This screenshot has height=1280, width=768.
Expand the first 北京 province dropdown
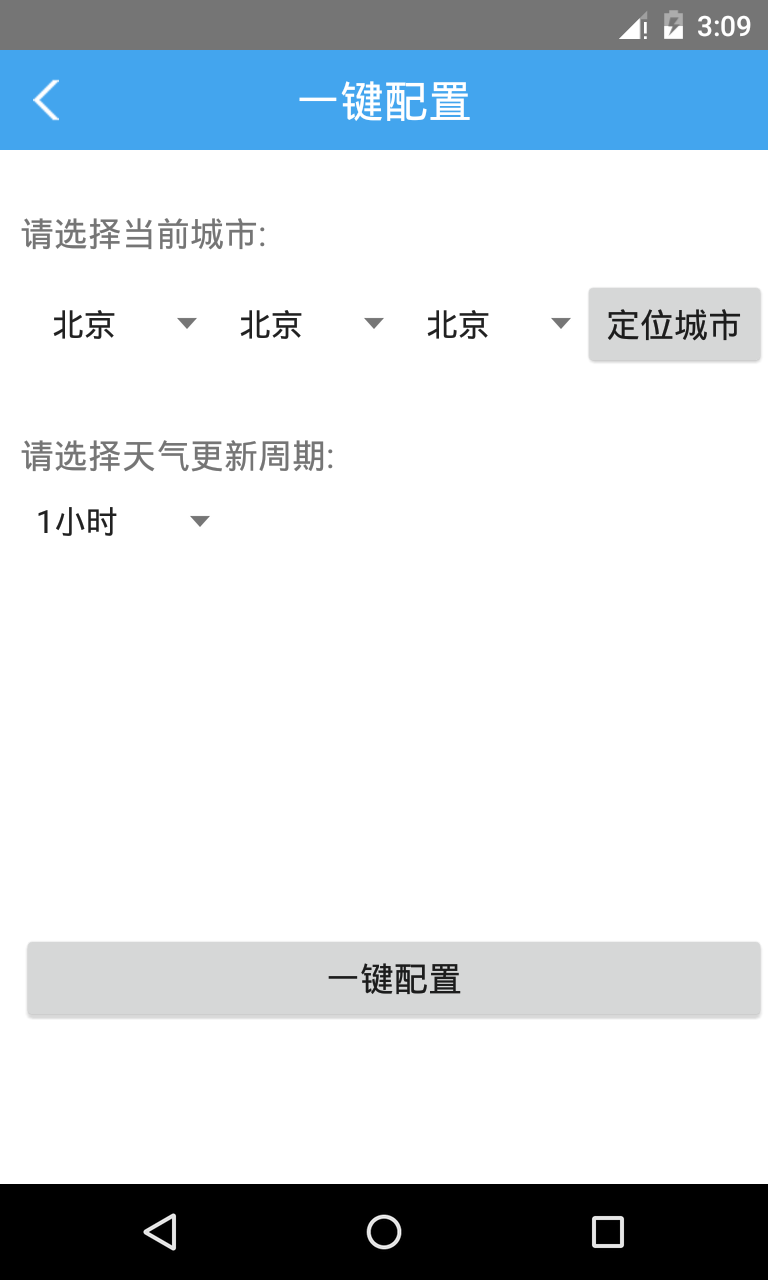click(120, 324)
